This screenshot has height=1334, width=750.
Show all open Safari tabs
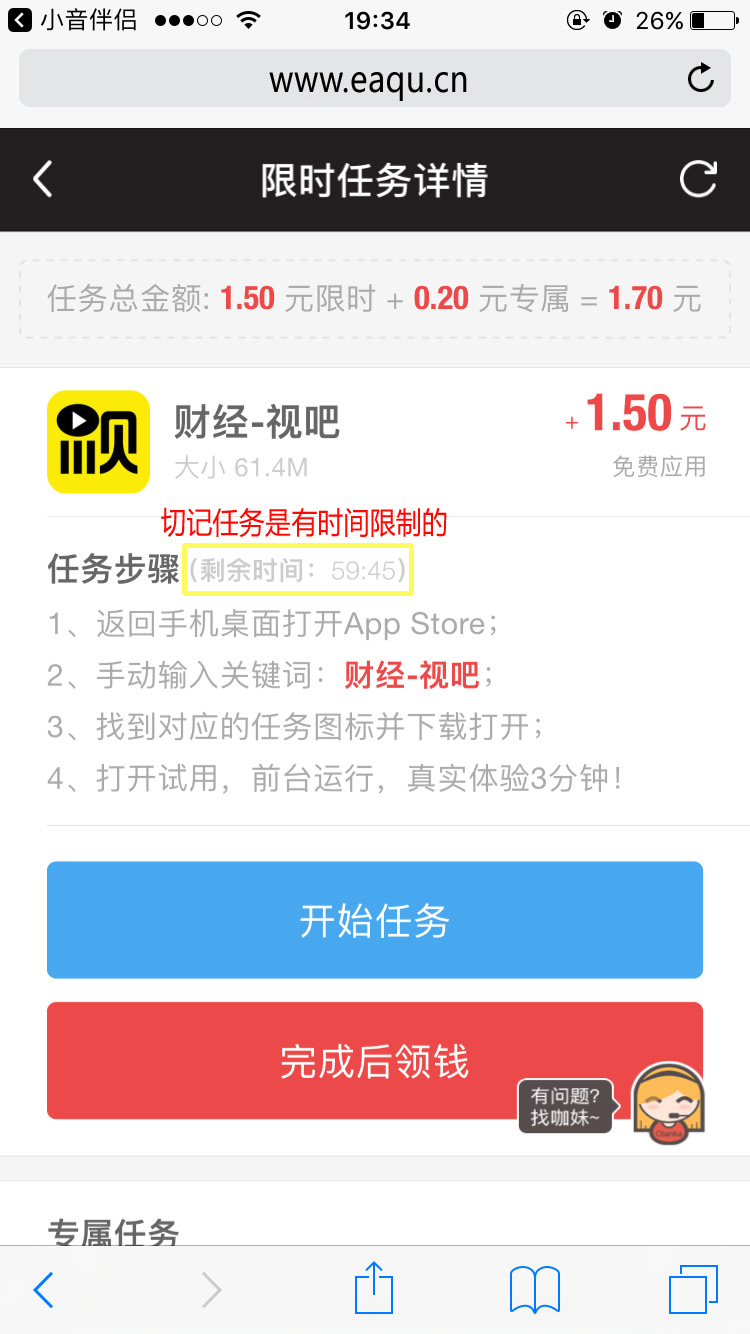coord(693,1289)
